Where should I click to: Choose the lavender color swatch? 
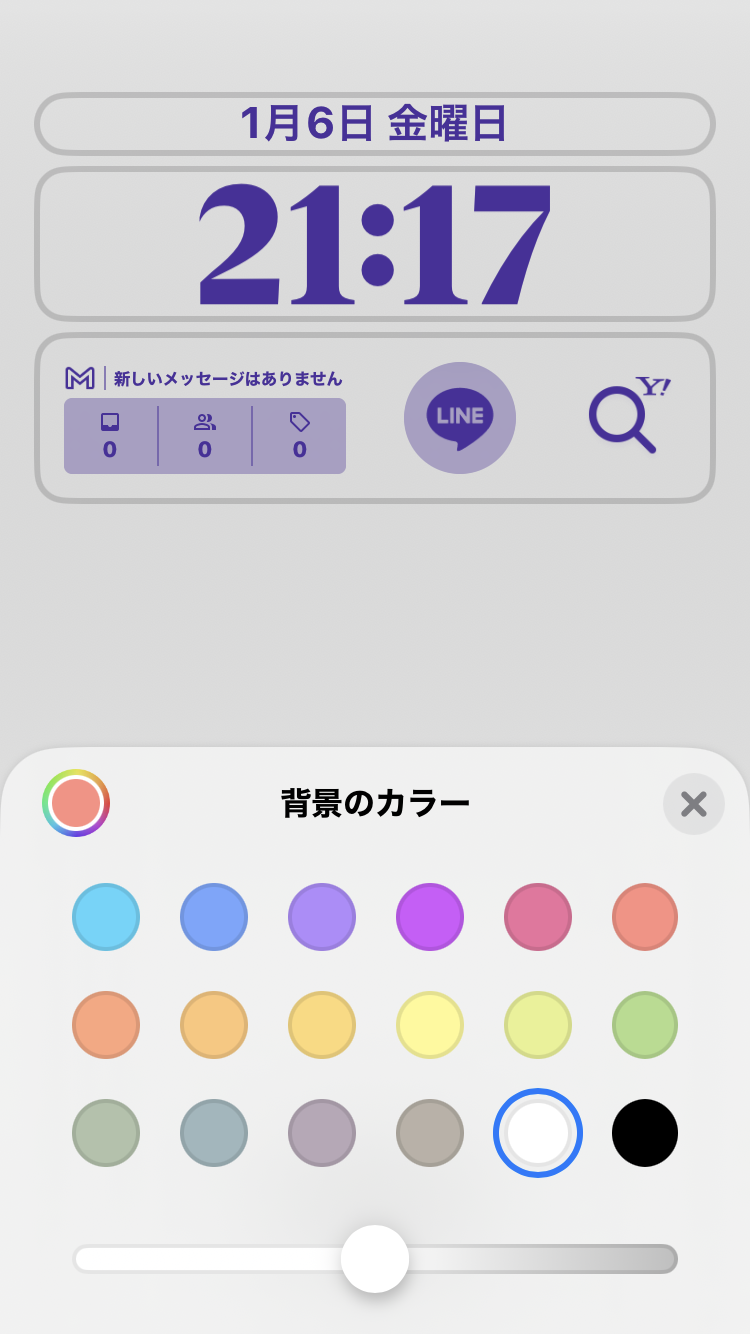322,917
